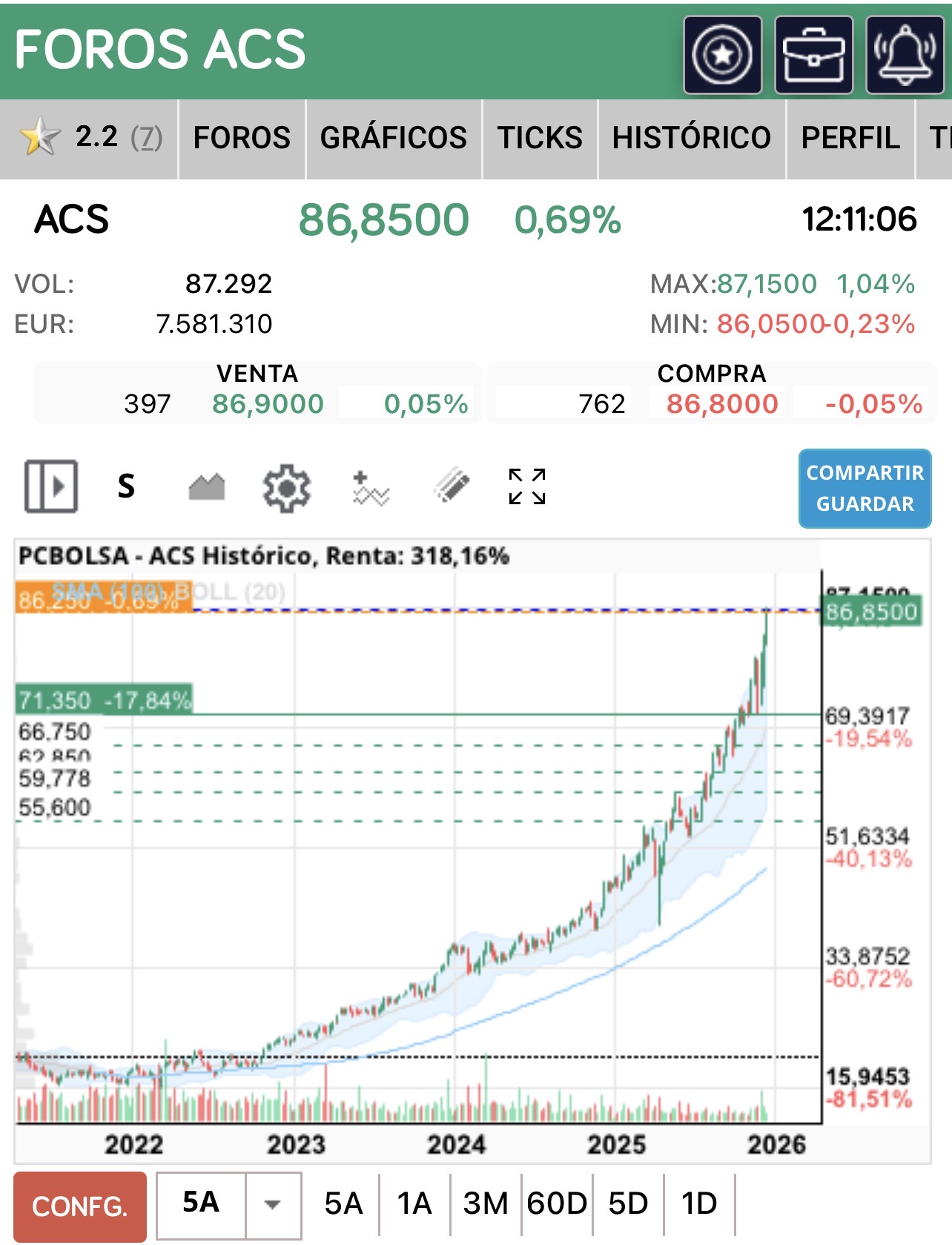The width and height of the screenshot is (952, 1245).
Task: Open the HISTÓRICO tab
Action: point(691,139)
